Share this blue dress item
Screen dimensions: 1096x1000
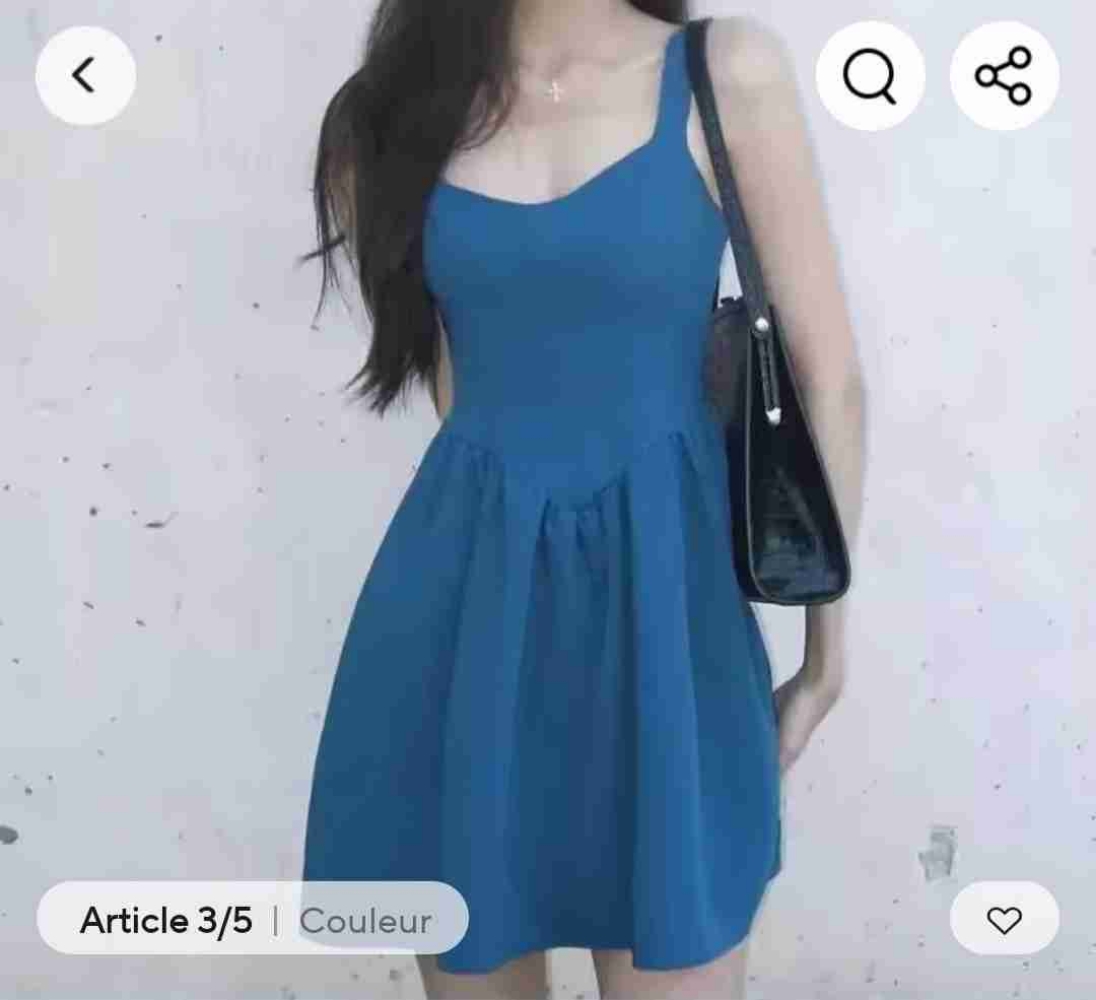pos(1003,76)
